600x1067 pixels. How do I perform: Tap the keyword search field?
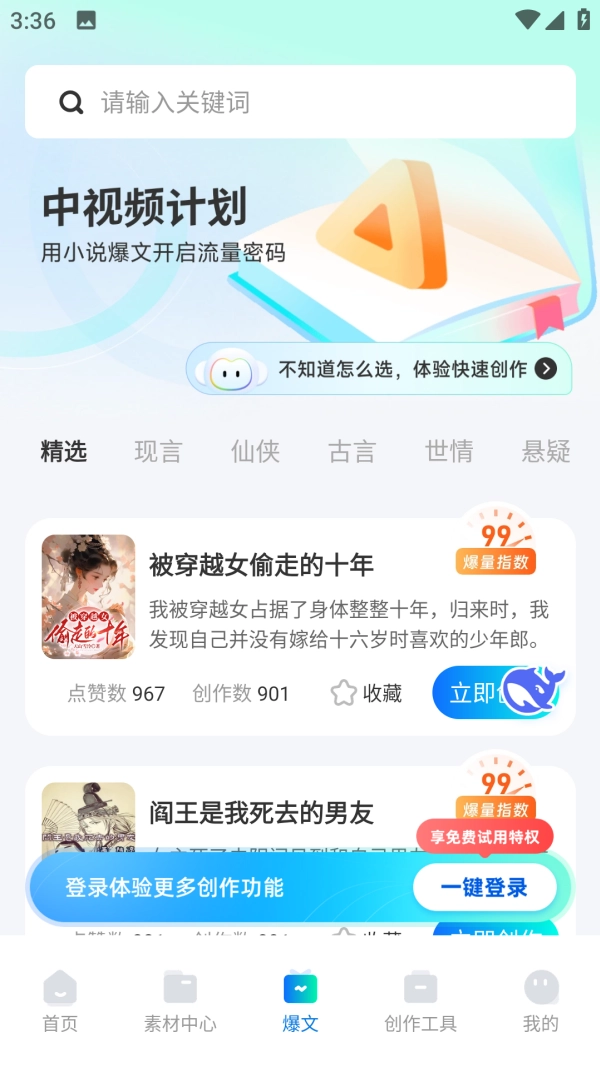[x=300, y=102]
